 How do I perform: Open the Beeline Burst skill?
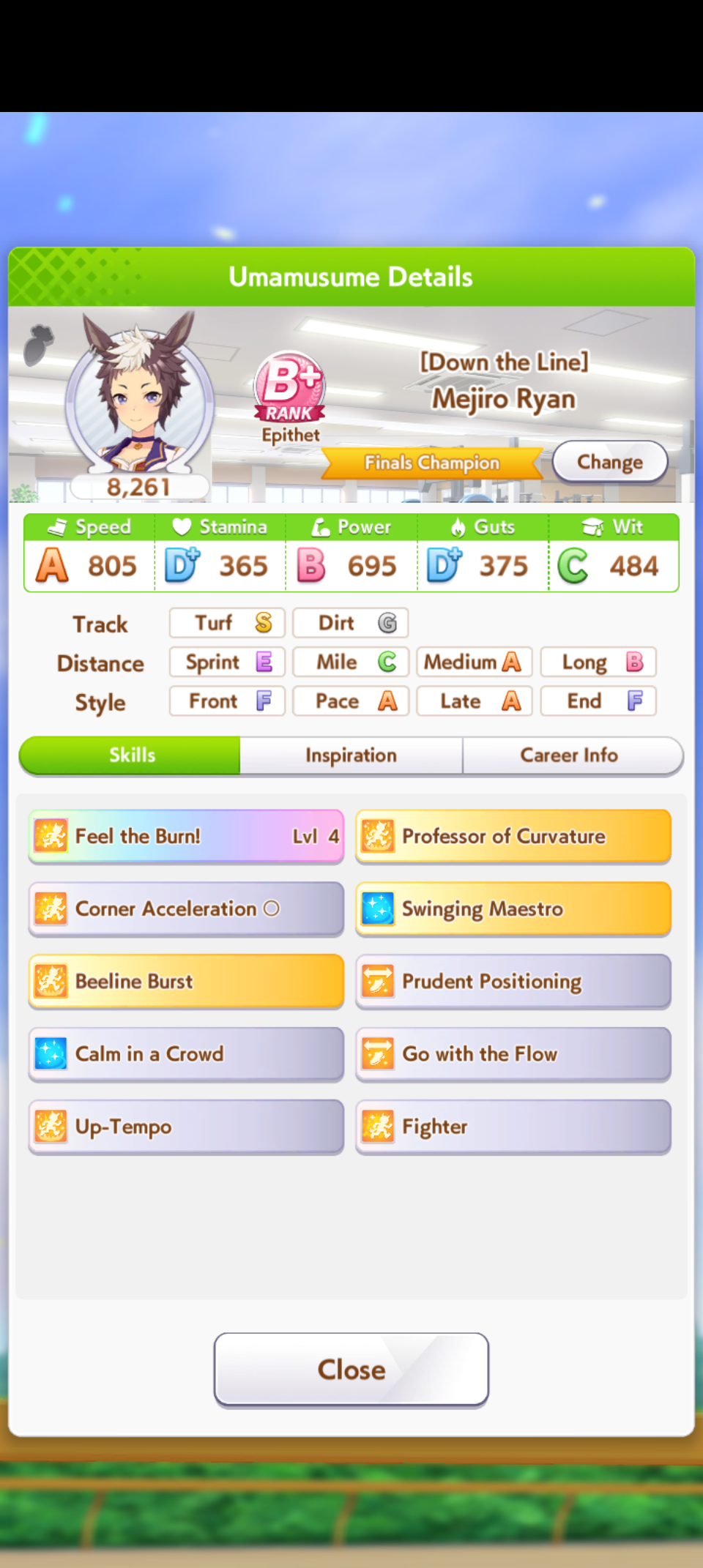(x=186, y=981)
